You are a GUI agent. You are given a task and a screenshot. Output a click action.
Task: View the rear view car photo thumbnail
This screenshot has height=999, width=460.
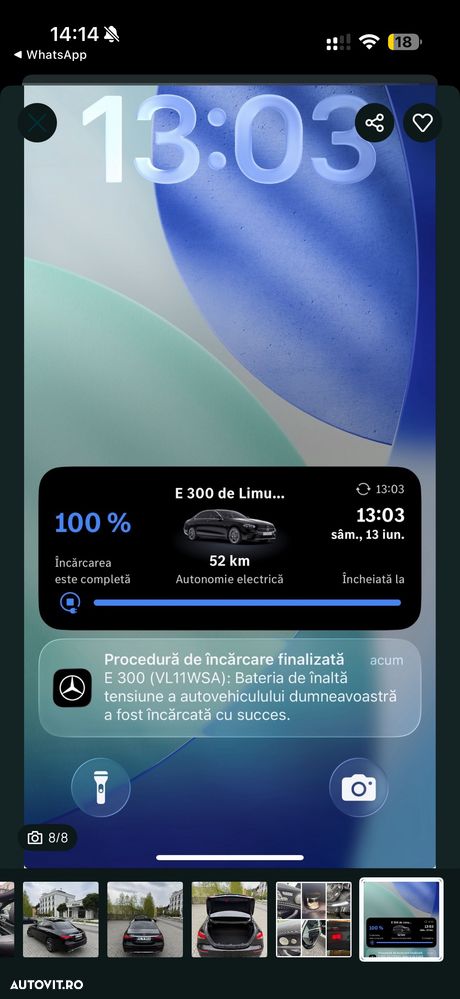click(x=145, y=919)
